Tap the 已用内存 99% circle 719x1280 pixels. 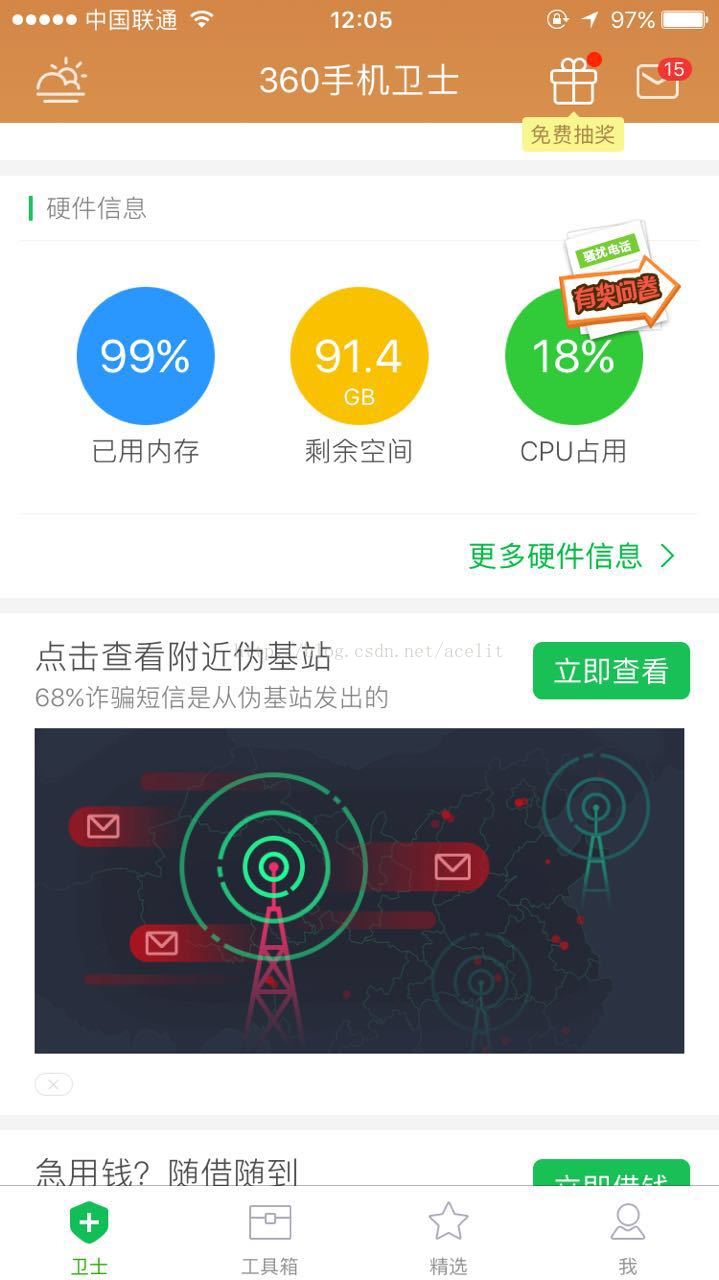(145, 356)
